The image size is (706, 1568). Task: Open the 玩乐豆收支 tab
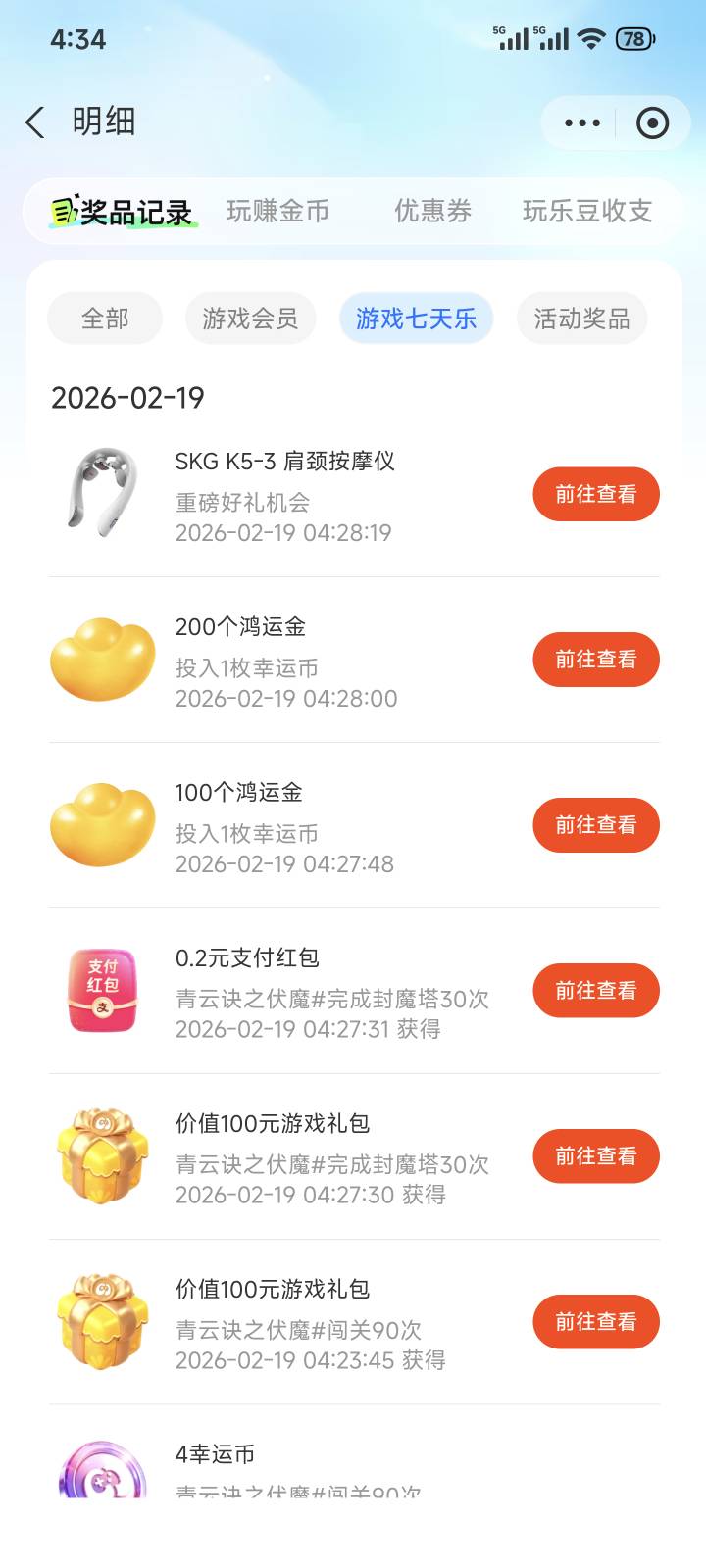[586, 211]
